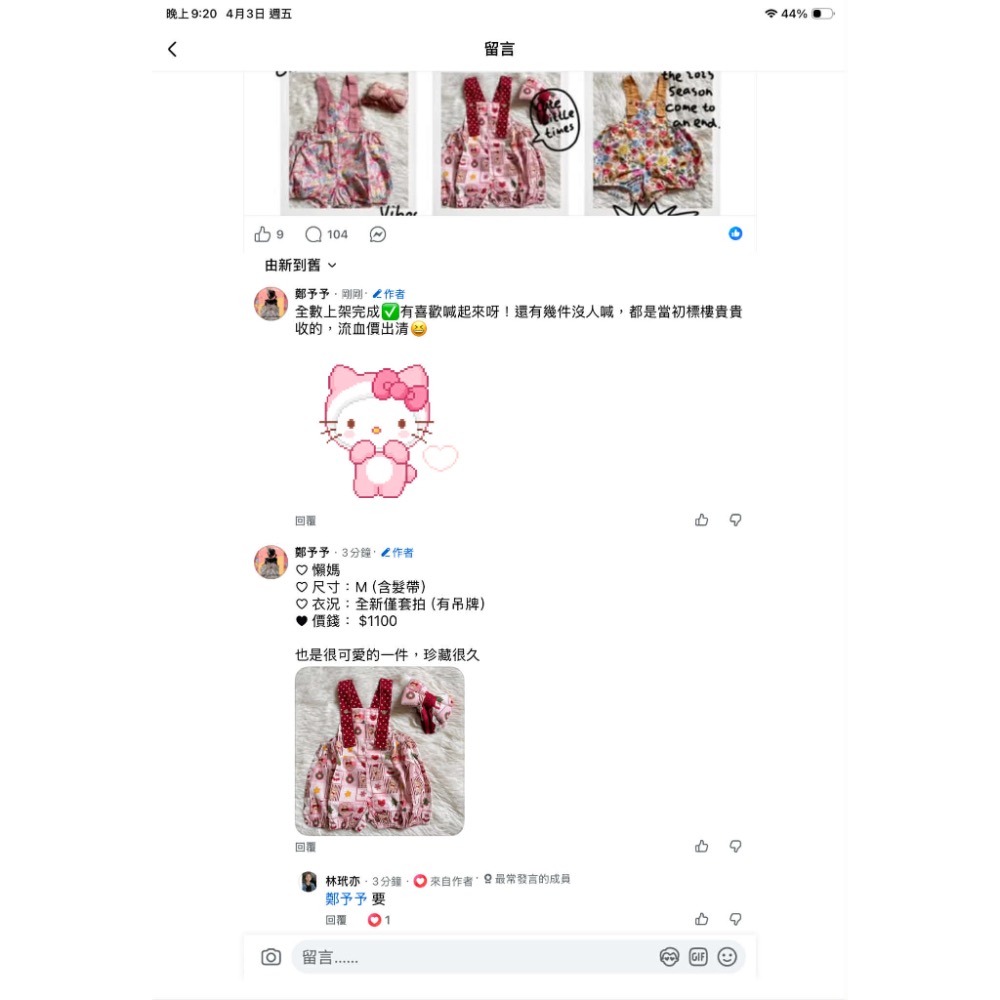The height and width of the screenshot is (1000, 1000).
Task: Open the emoji picker in comment bar
Action: point(727,957)
